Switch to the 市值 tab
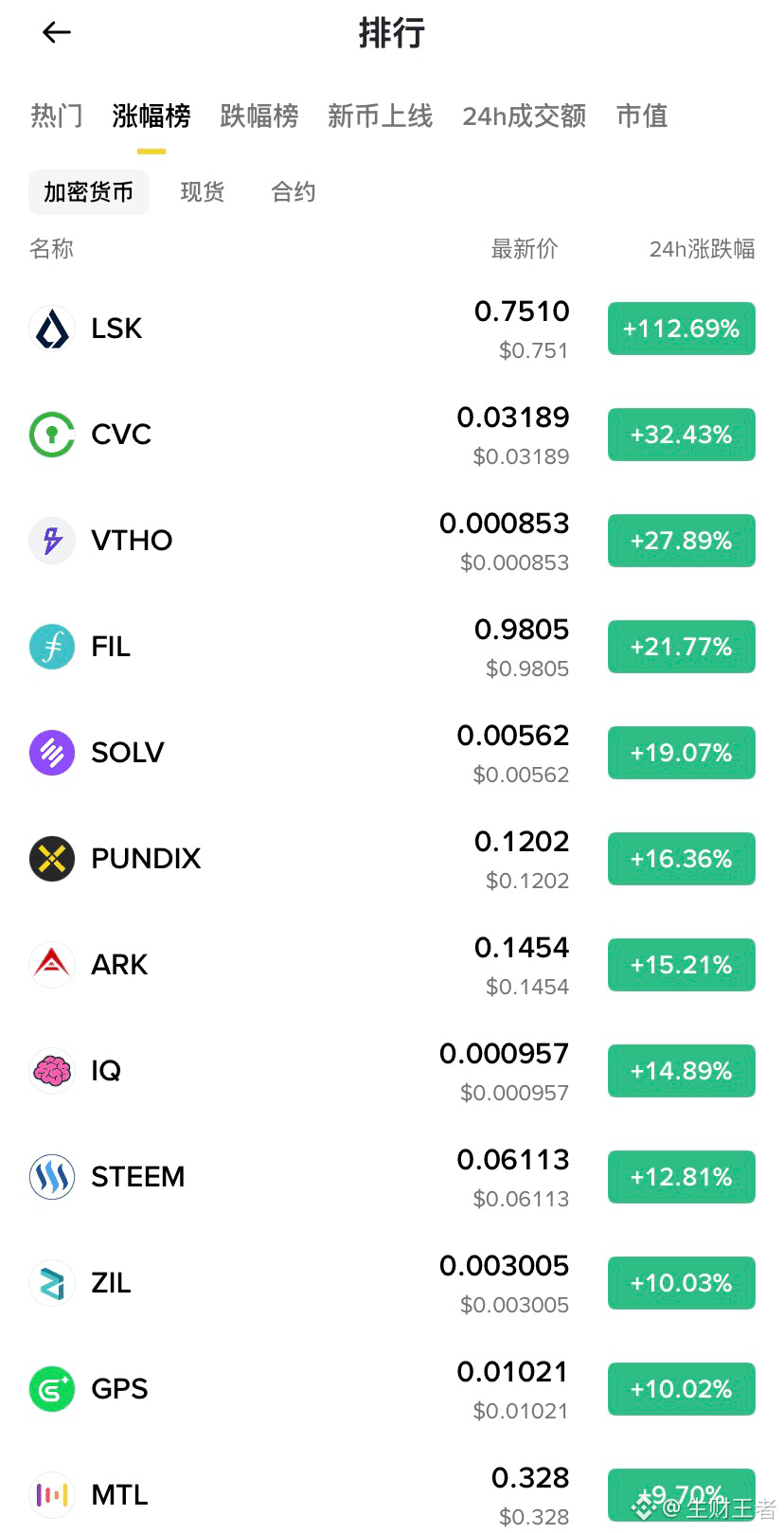 pyautogui.click(x=642, y=116)
